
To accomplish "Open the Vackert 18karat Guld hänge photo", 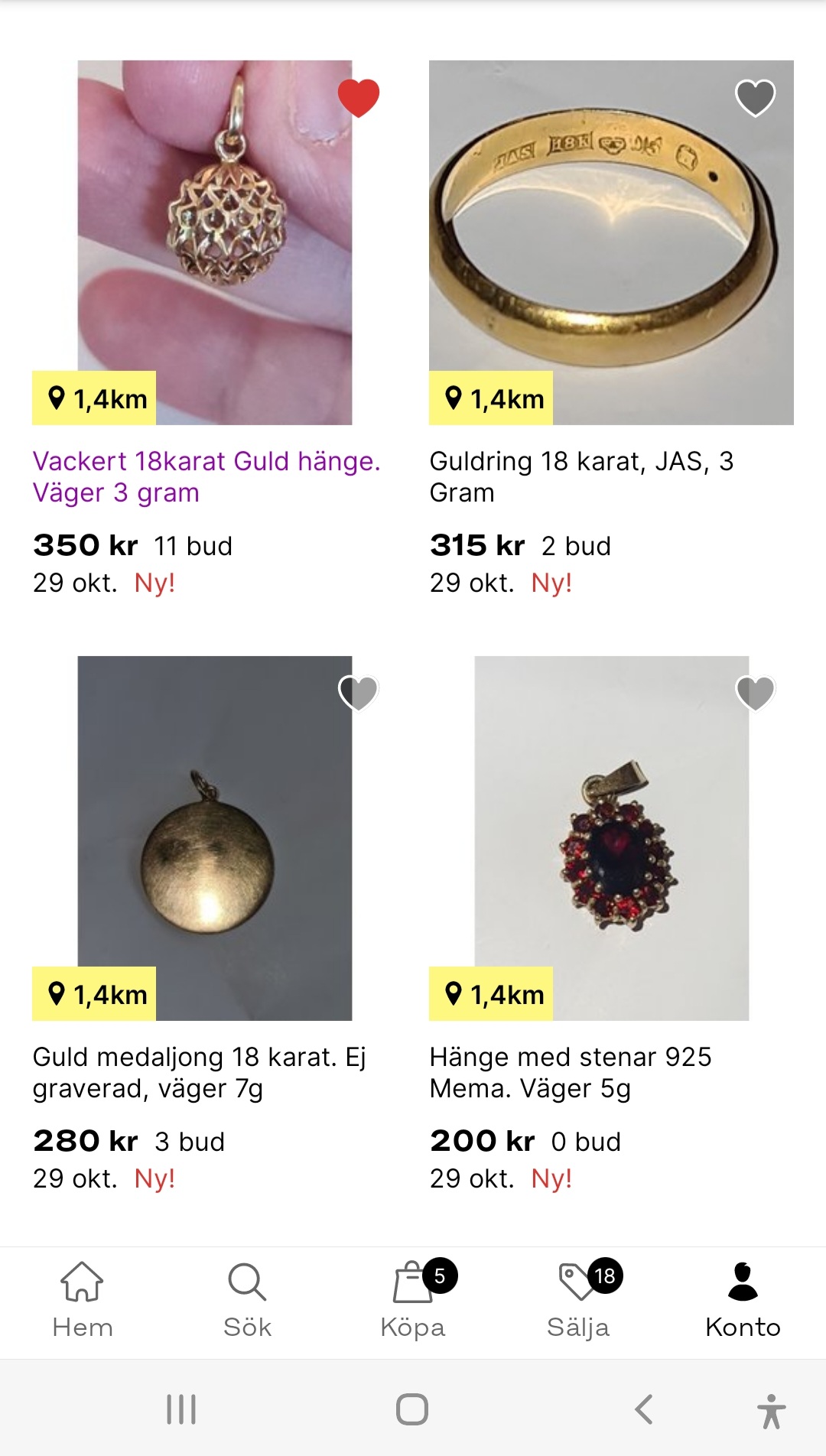I will click(215, 229).
